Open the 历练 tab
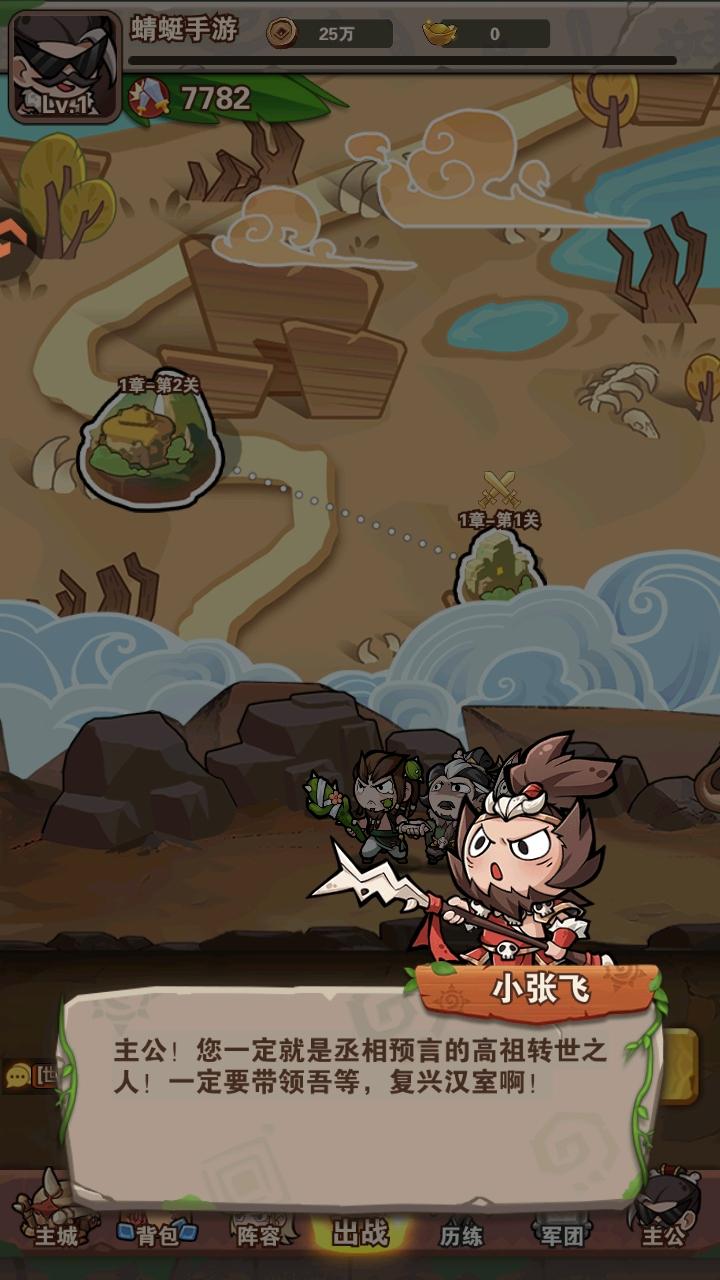 461,1232
